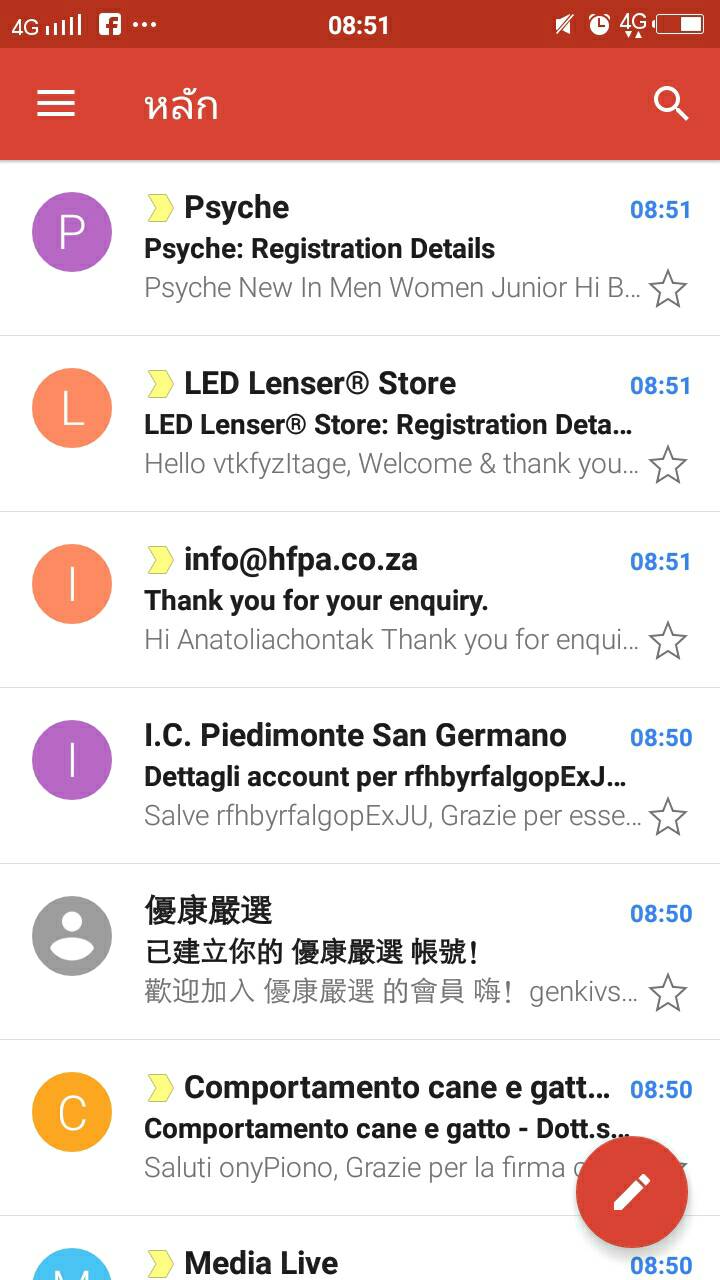Open the Media Live email

coord(360,1249)
